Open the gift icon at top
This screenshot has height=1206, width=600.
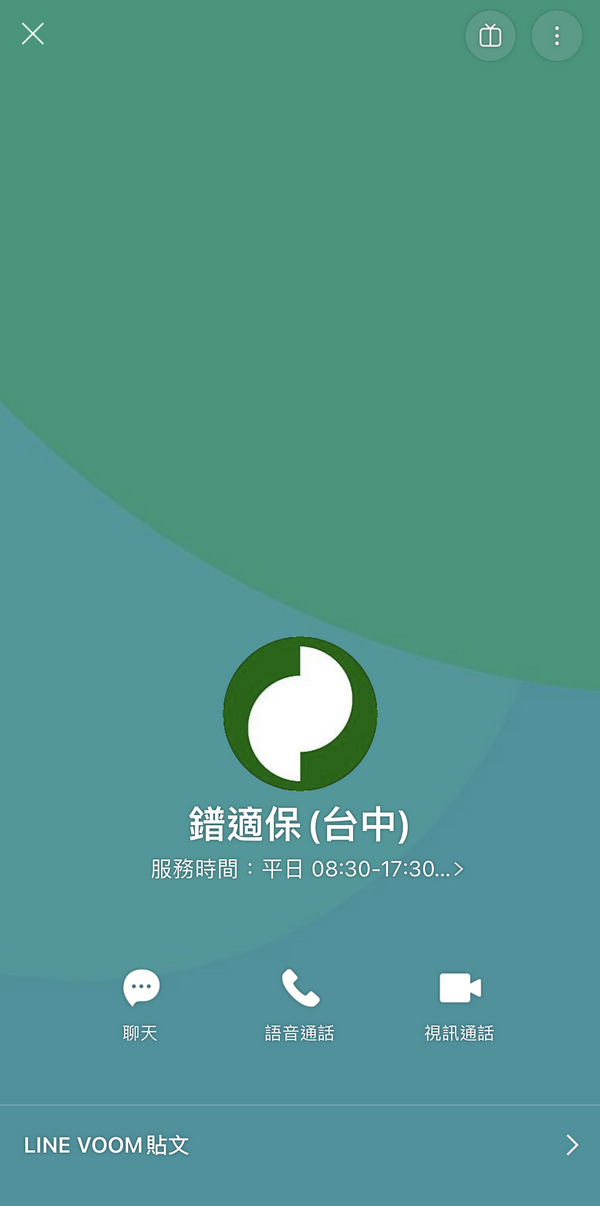click(490, 37)
